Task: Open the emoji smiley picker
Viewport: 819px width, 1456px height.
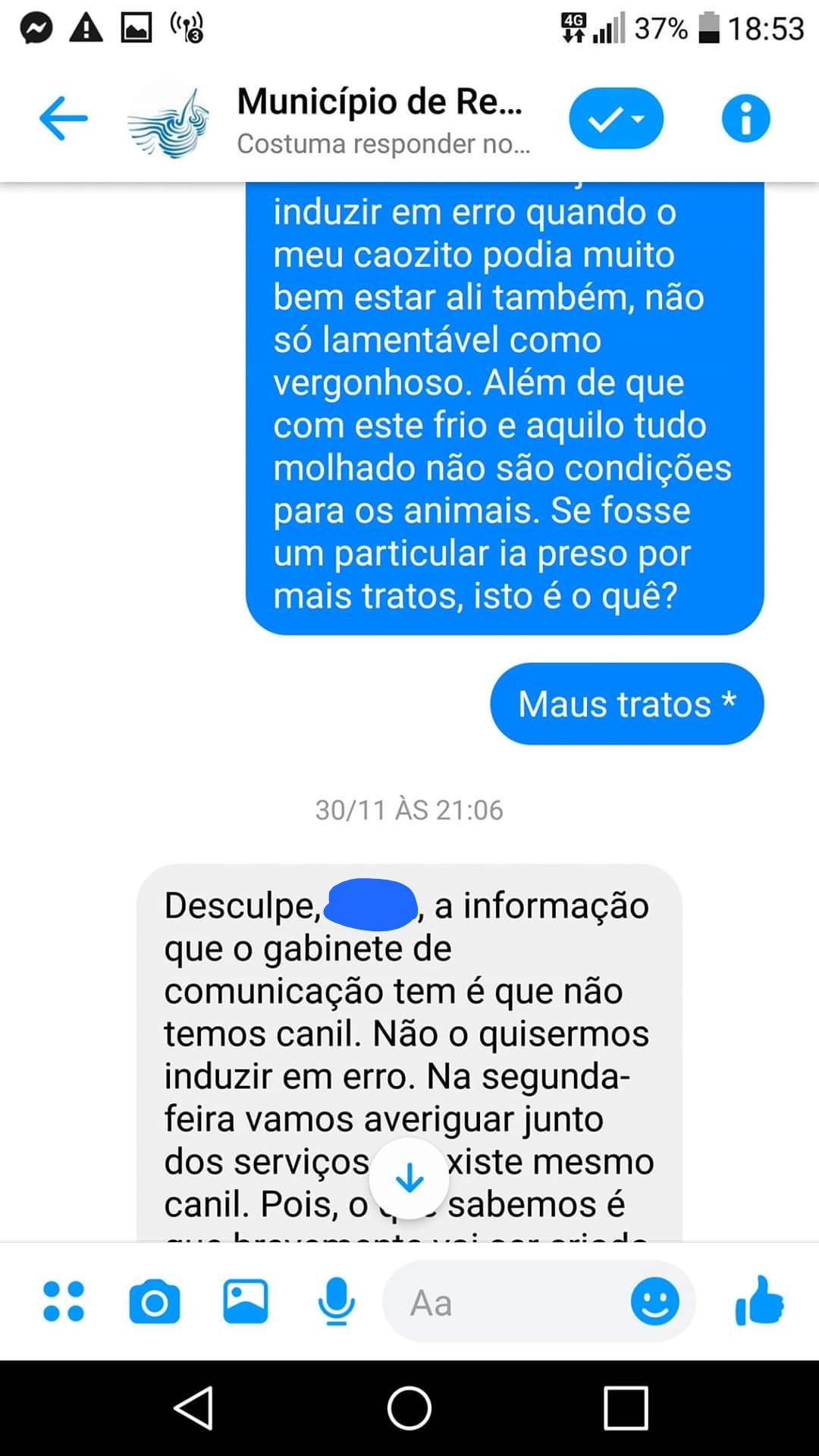Action: click(654, 1301)
